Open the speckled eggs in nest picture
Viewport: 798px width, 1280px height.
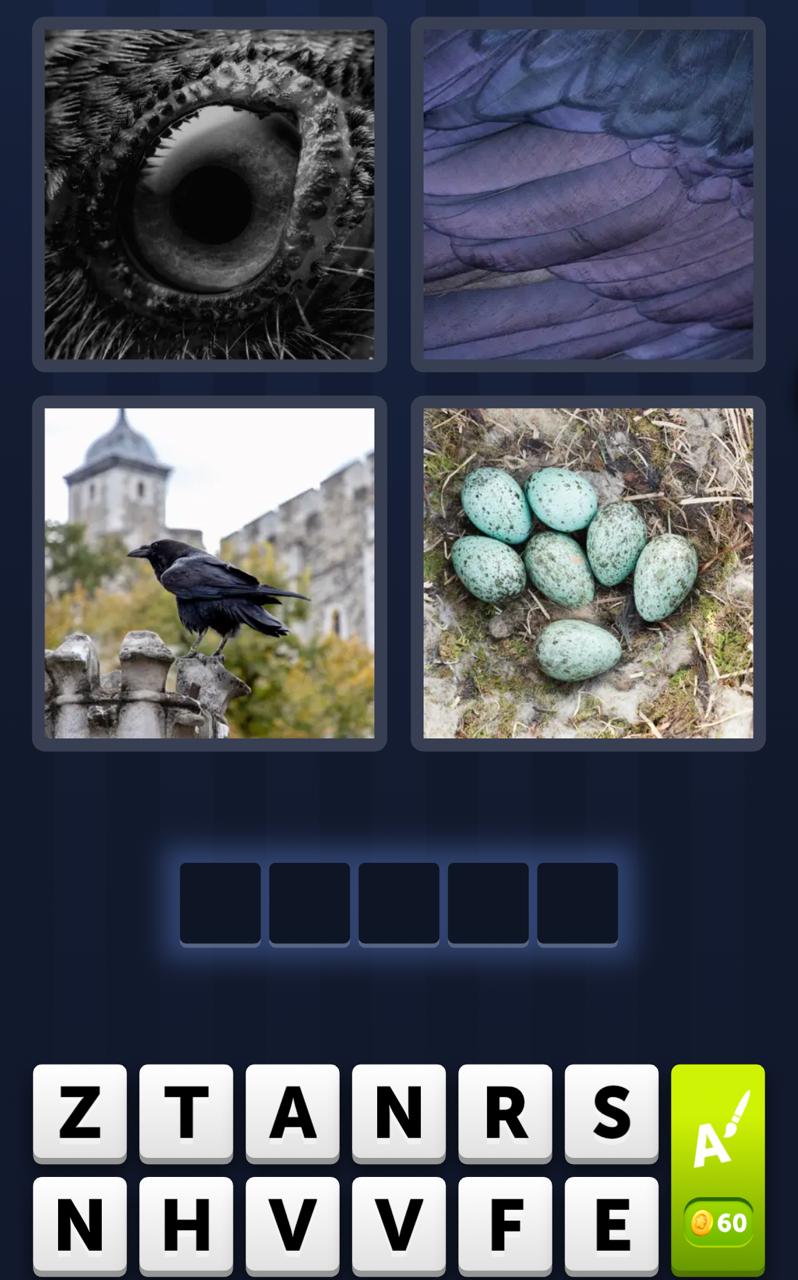coord(588,573)
